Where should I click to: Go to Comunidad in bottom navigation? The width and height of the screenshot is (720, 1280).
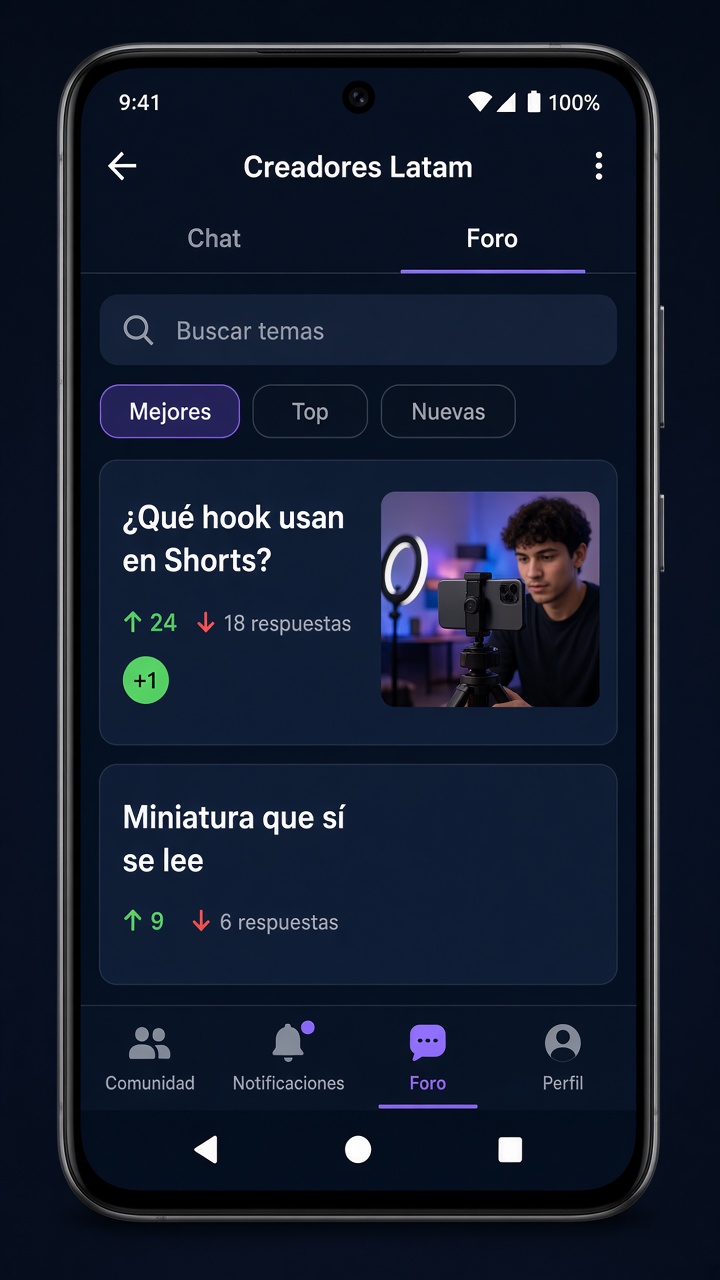[x=150, y=1058]
